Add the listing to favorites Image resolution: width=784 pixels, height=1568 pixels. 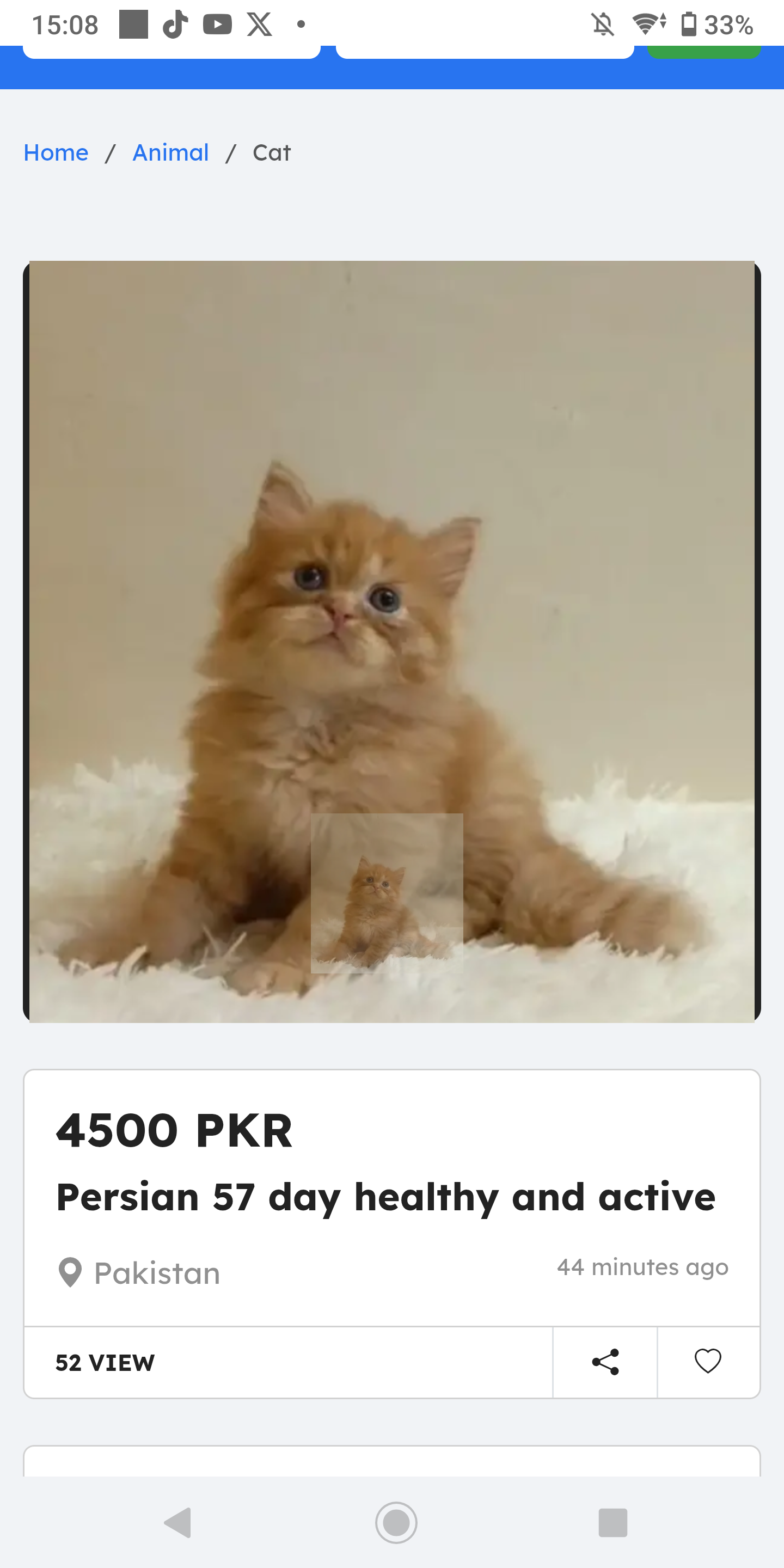pos(707,1362)
